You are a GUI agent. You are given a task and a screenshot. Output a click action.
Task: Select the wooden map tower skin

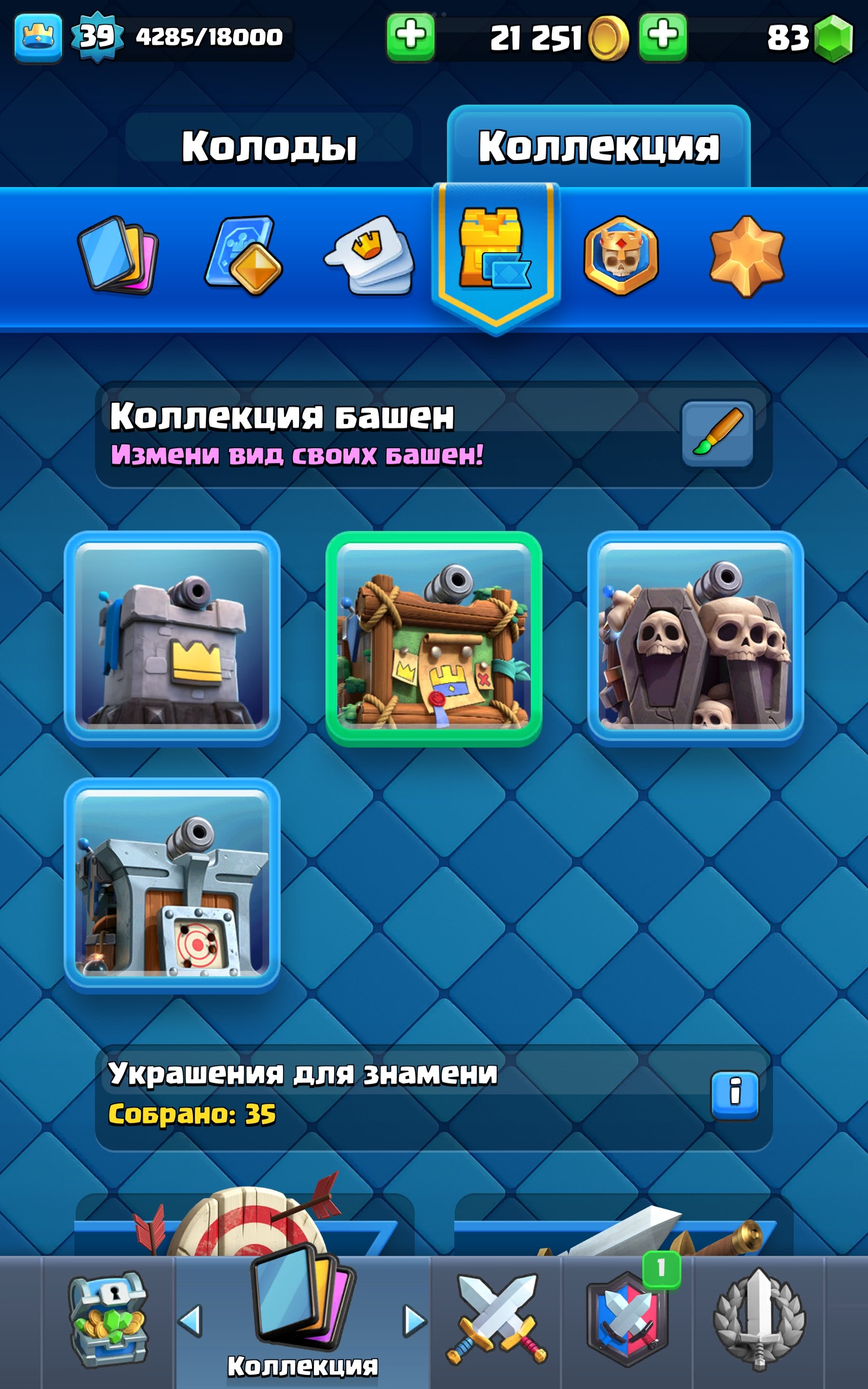pyautogui.click(x=434, y=638)
